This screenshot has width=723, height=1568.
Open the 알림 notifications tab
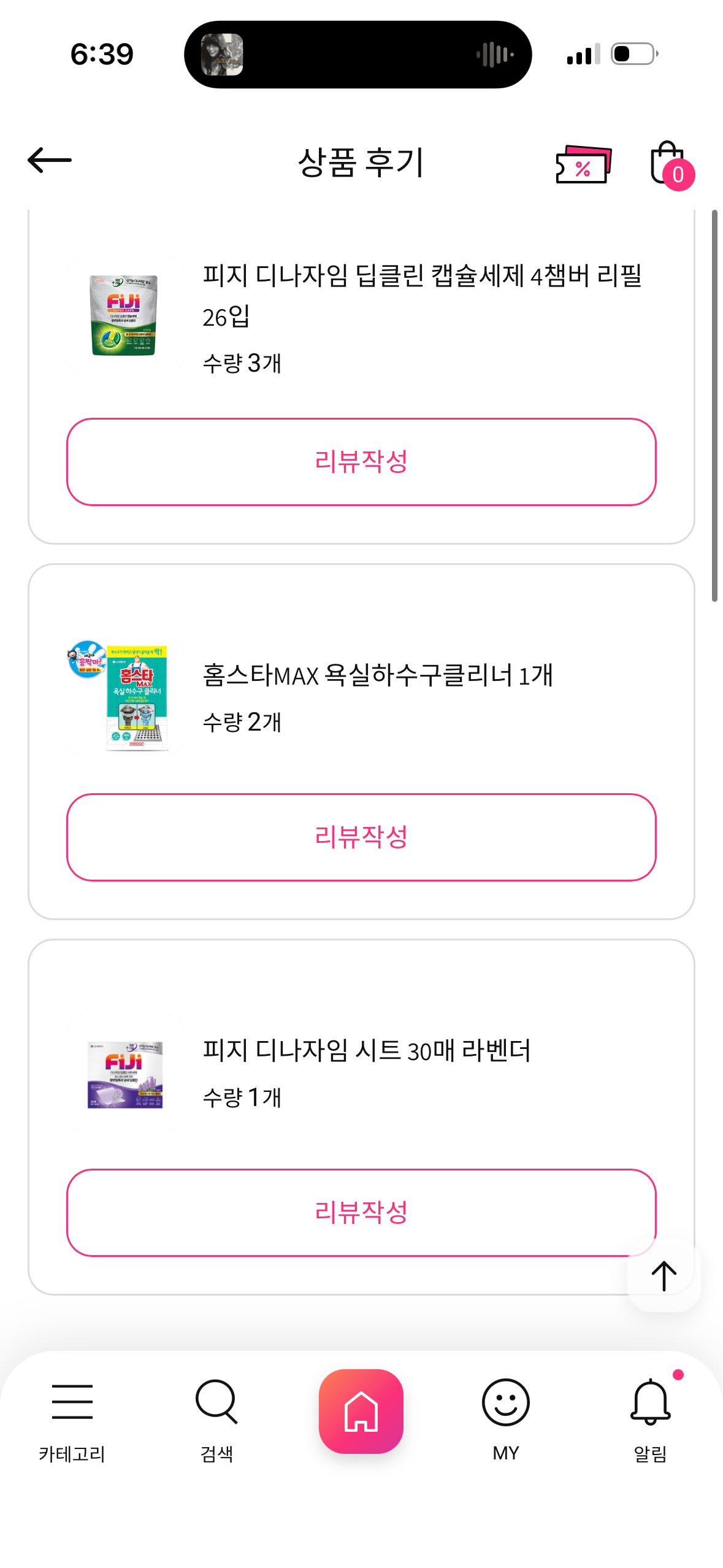pyautogui.click(x=650, y=1418)
